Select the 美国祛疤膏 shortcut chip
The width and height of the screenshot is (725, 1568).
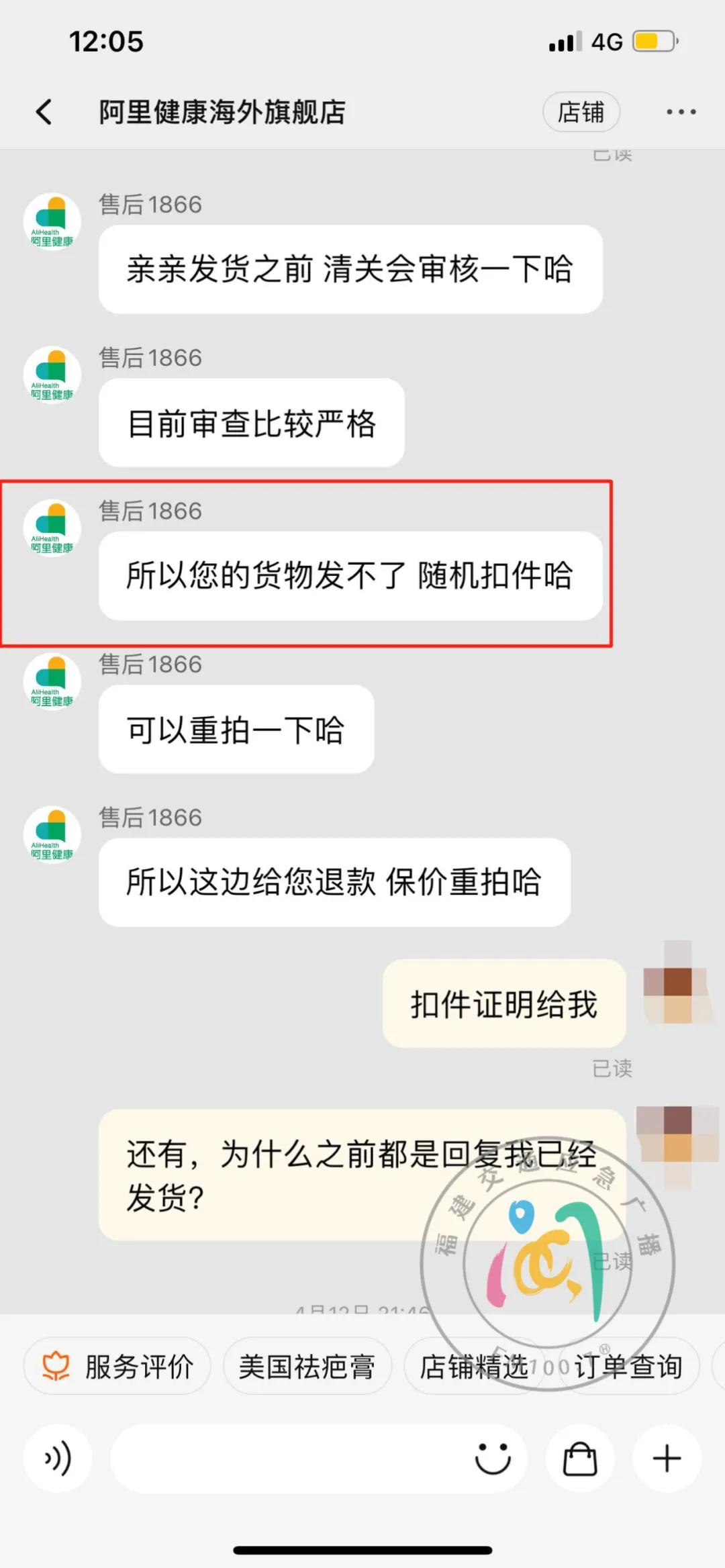(306, 1365)
